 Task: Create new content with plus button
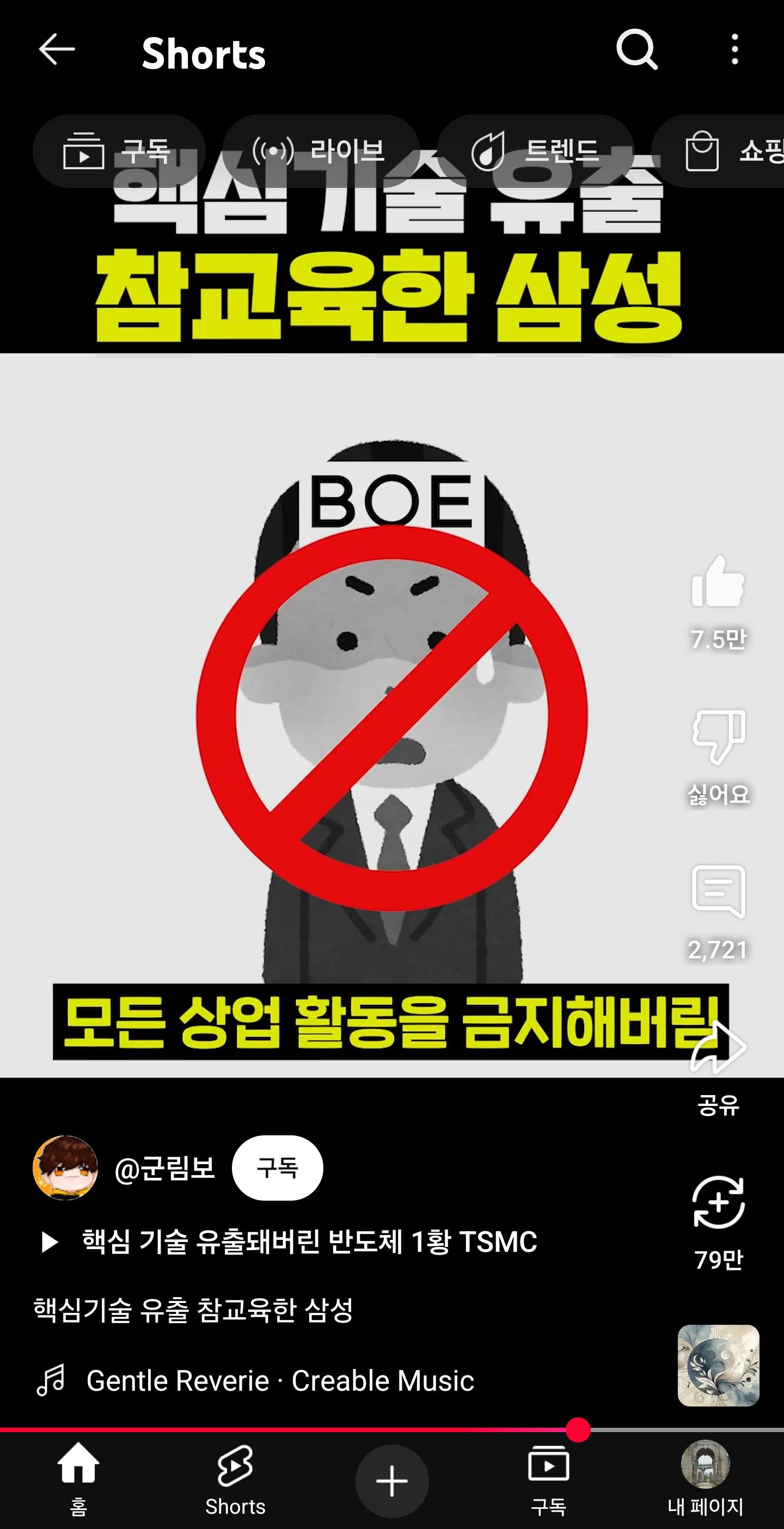(x=391, y=1481)
